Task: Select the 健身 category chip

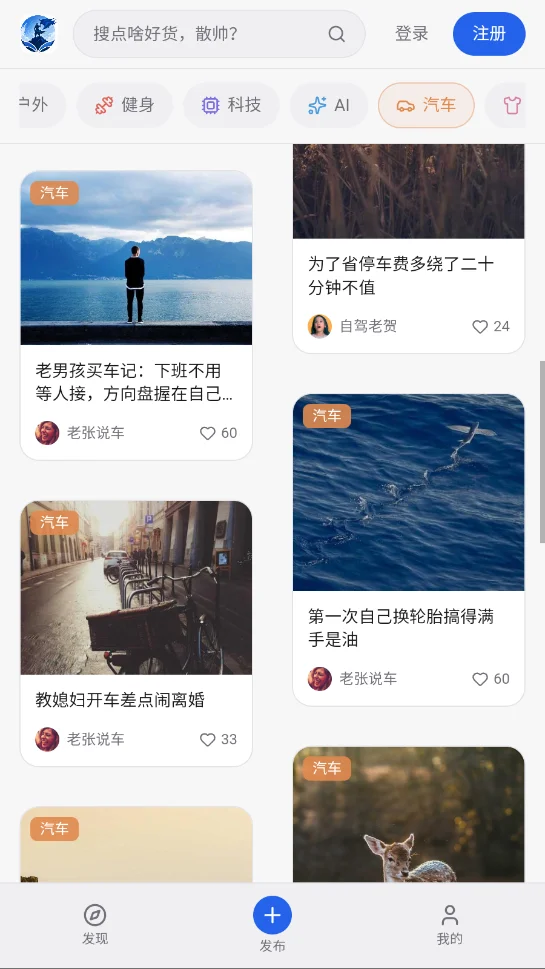Action: 124,105
